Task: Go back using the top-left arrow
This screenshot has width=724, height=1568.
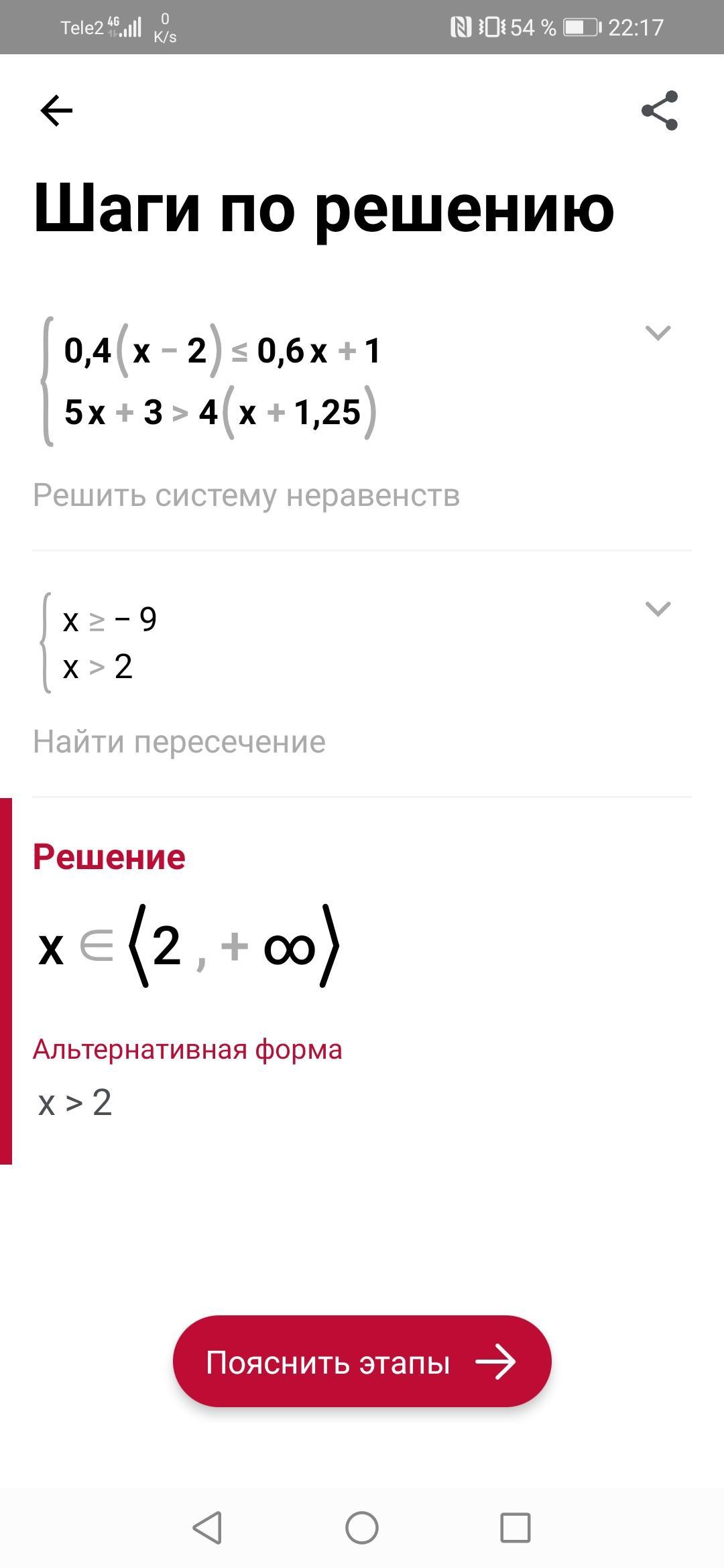Action: pyautogui.click(x=56, y=111)
